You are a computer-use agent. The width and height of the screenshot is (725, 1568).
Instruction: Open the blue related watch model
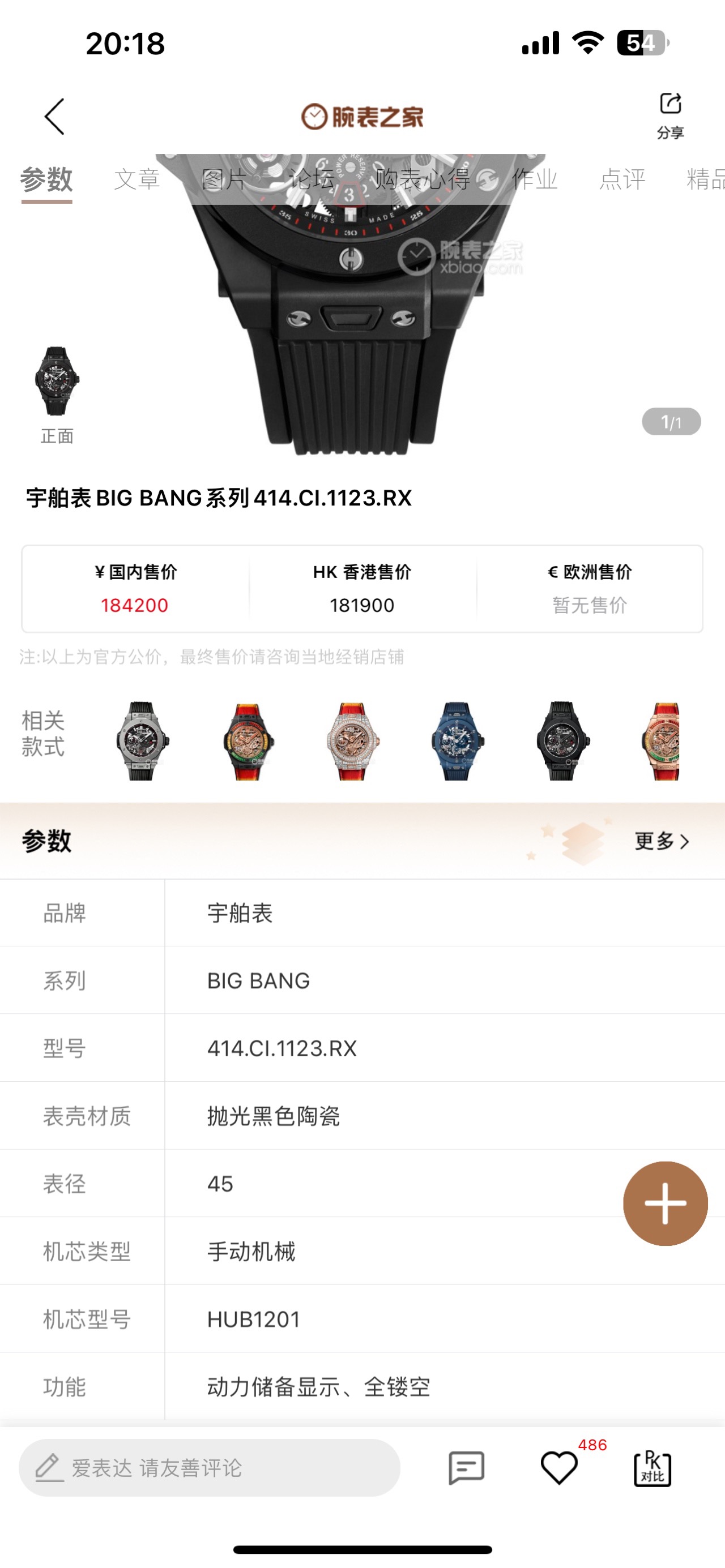457,740
